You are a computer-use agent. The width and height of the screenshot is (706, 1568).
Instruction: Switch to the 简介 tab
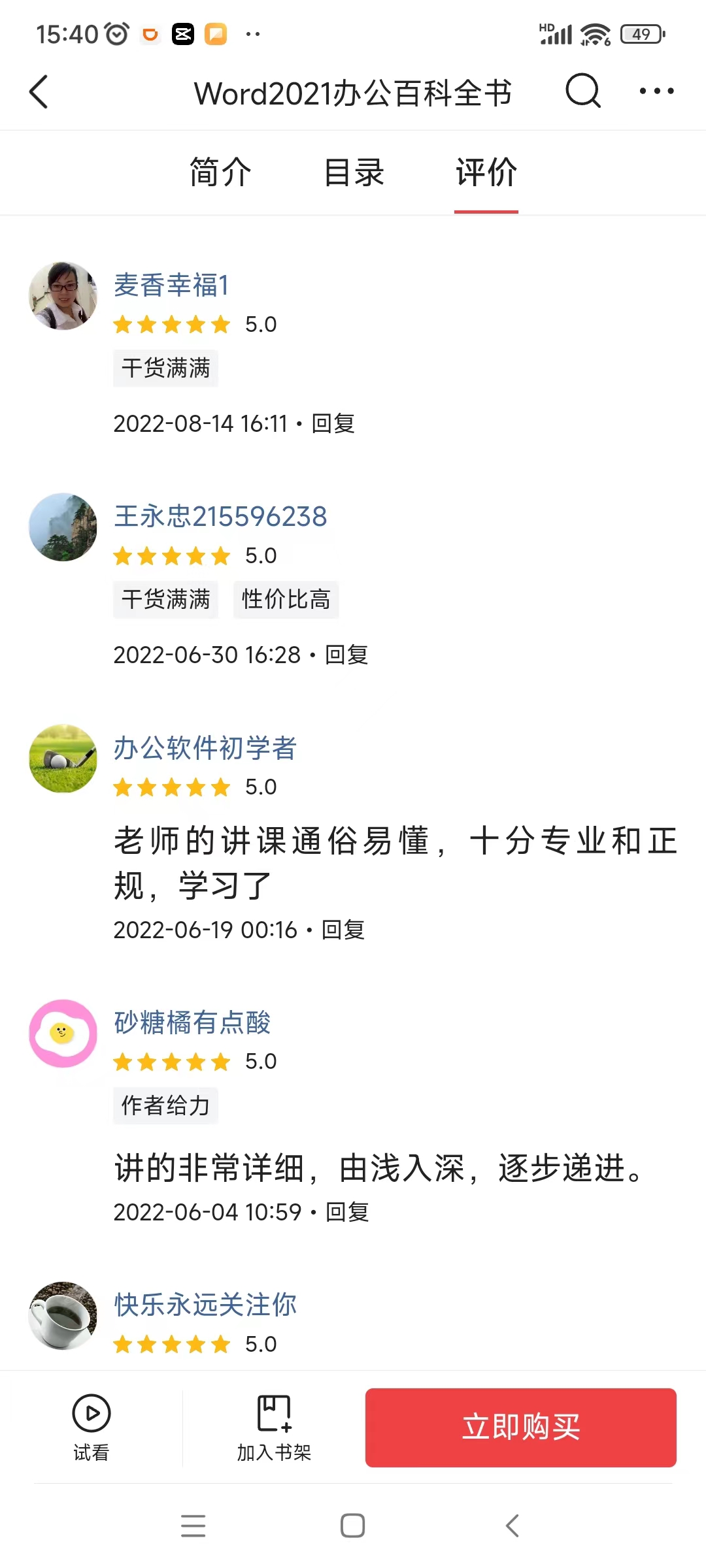[220, 172]
